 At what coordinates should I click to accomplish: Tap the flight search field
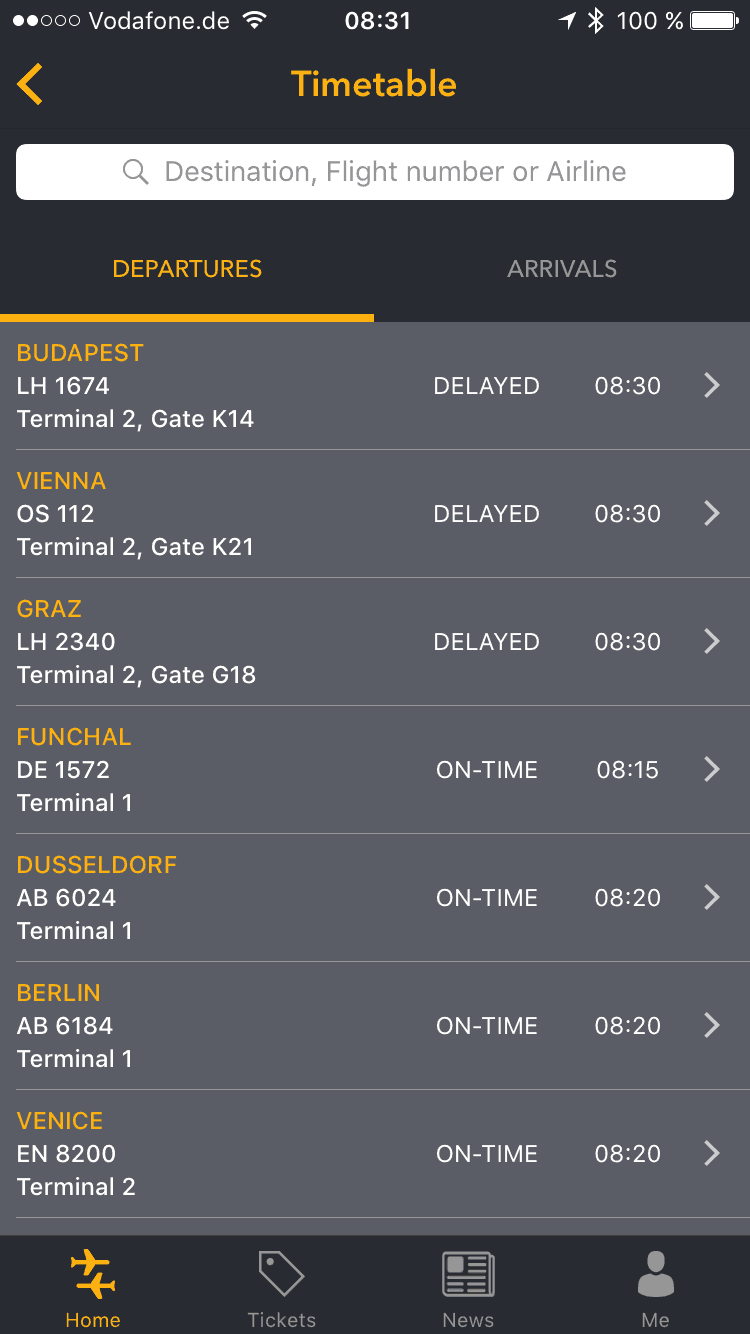tap(375, 172)
